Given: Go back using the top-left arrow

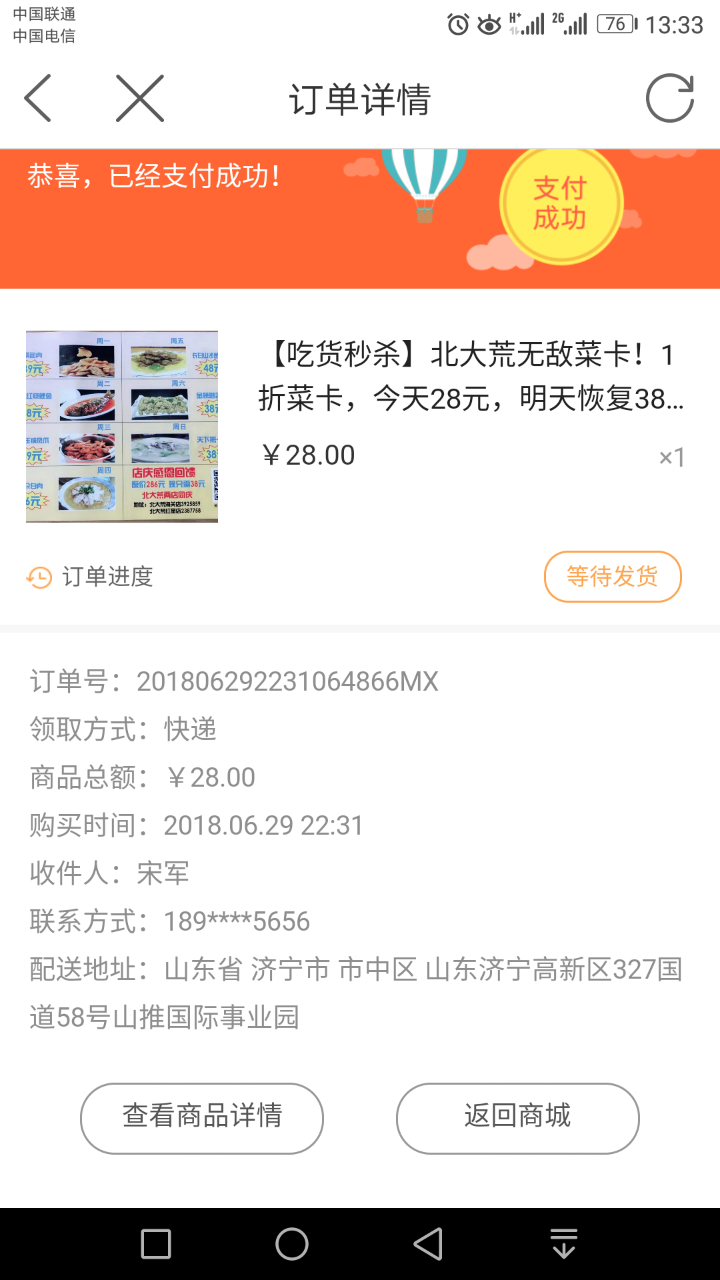Looking at the screenshot, I should pyautogui.click(x=38, y=99).
